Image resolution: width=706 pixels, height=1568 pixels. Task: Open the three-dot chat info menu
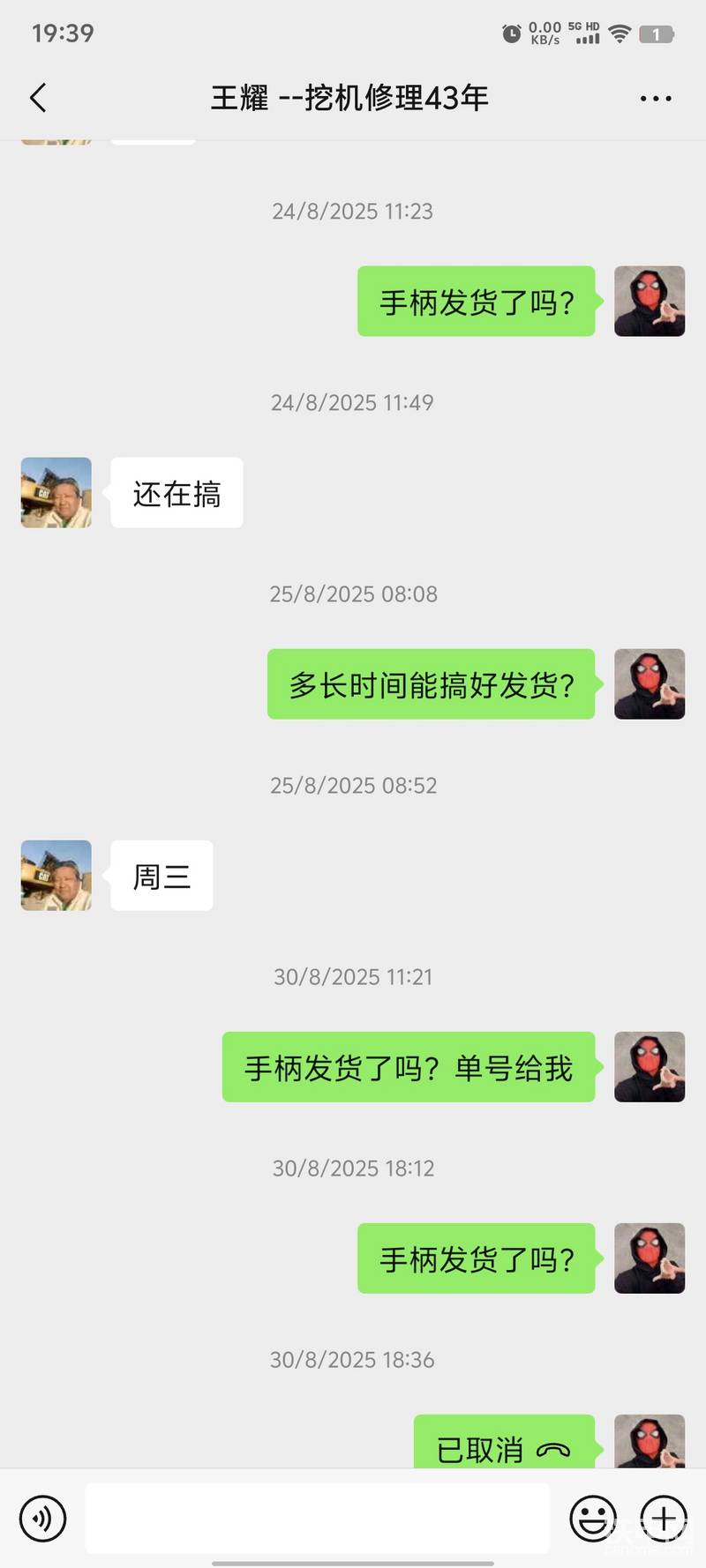(x=656, y=99)
